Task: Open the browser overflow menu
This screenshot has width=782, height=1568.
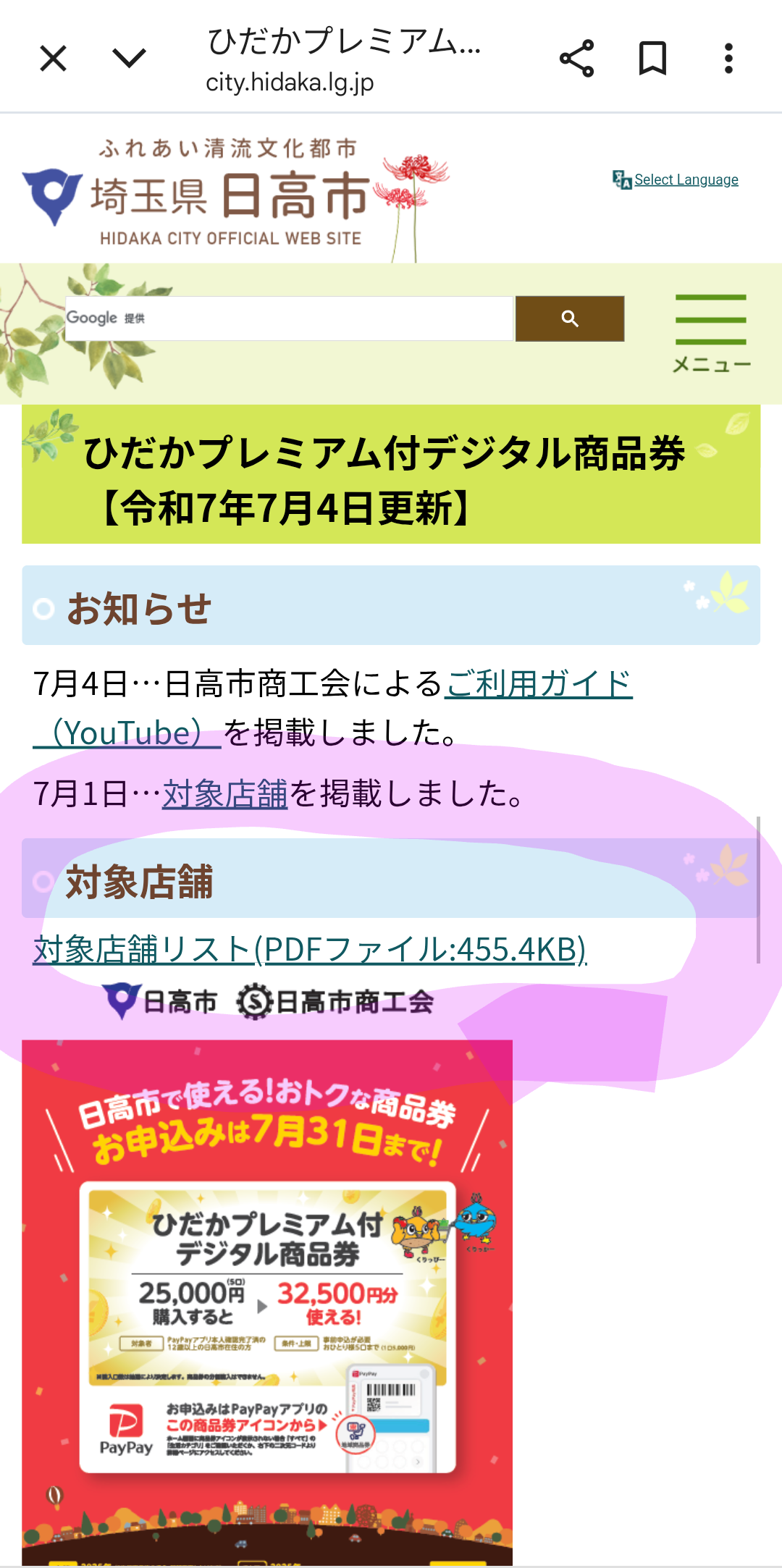Action: [x=728, y=59]
